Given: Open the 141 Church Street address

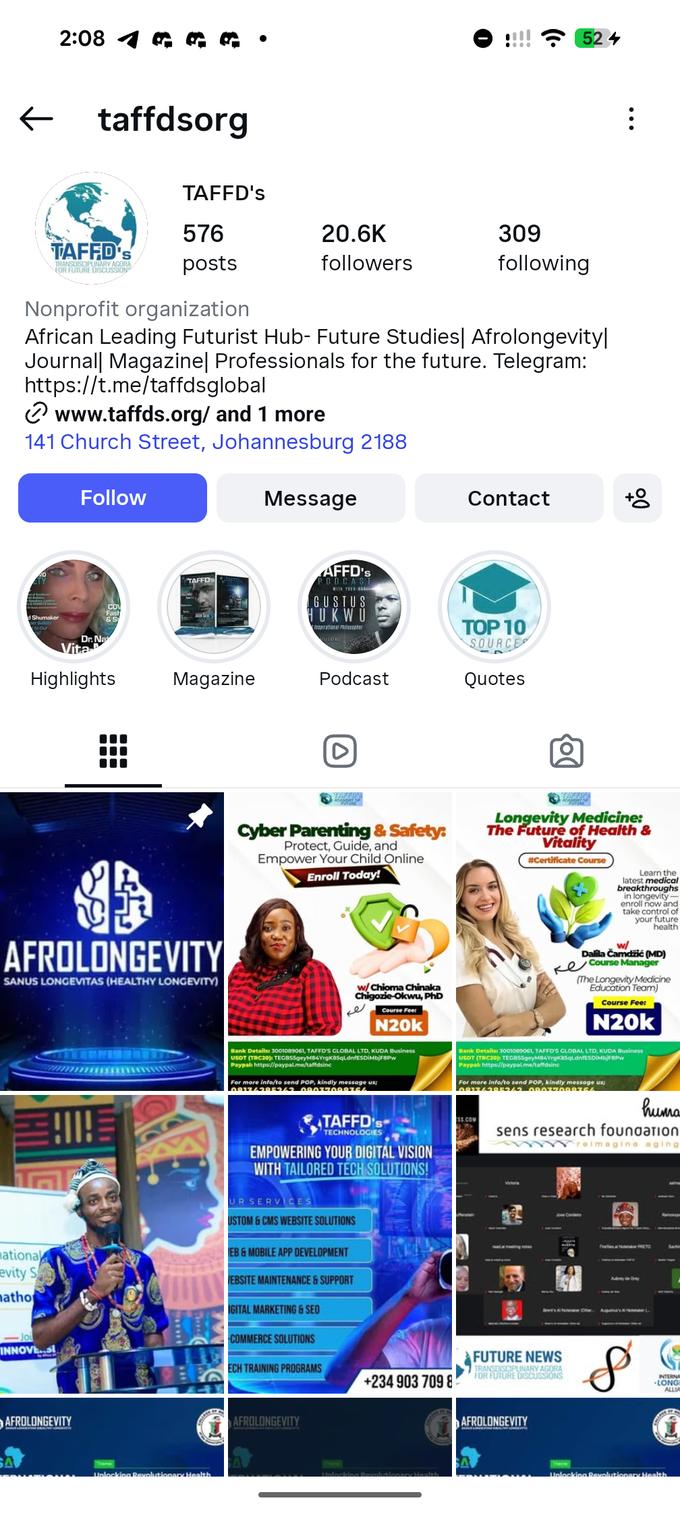Looking at the screenshot, I should pyautogui.click(x=215, y=442).
